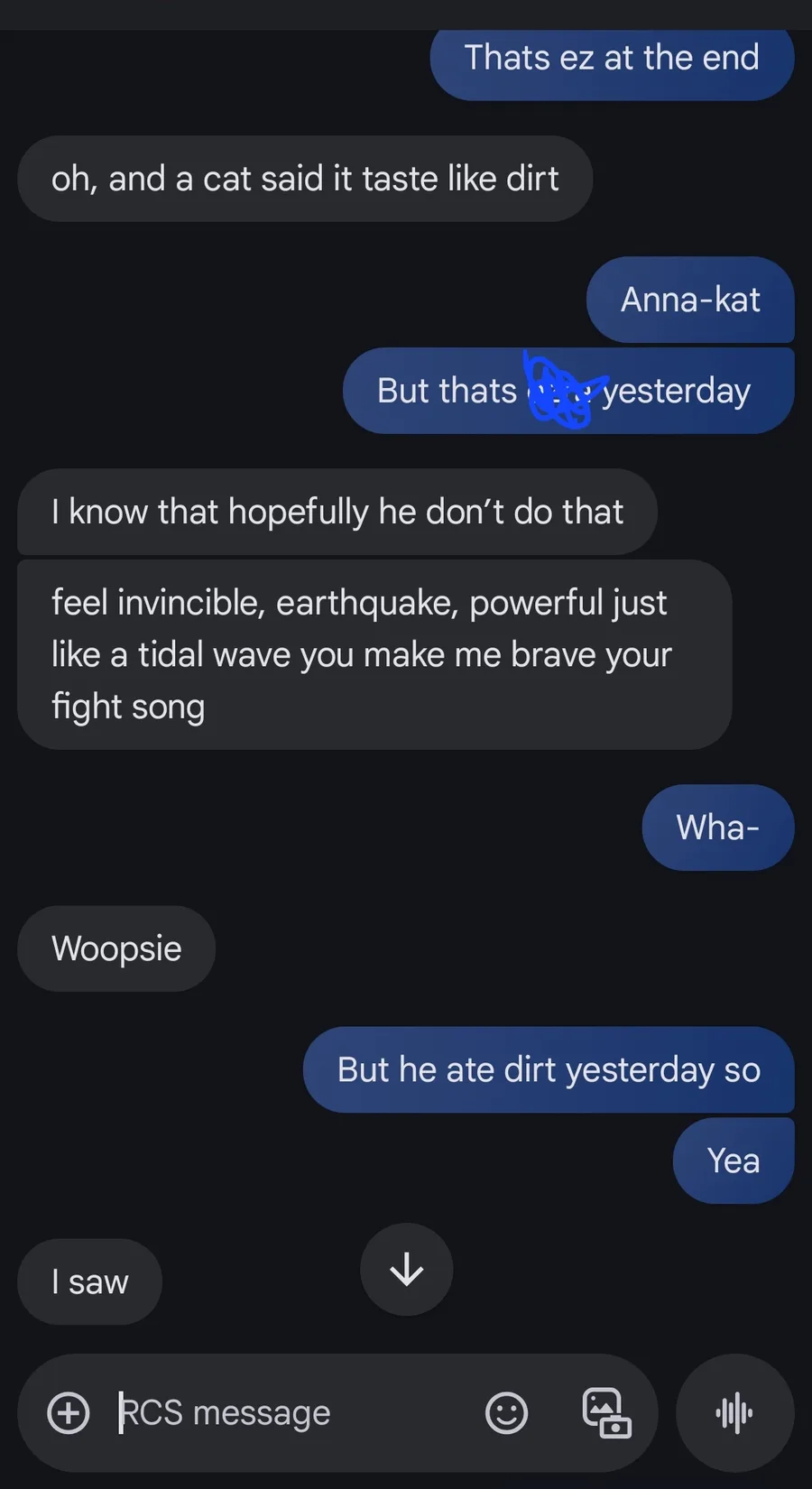Open the emoji picker

[506, 1412]
